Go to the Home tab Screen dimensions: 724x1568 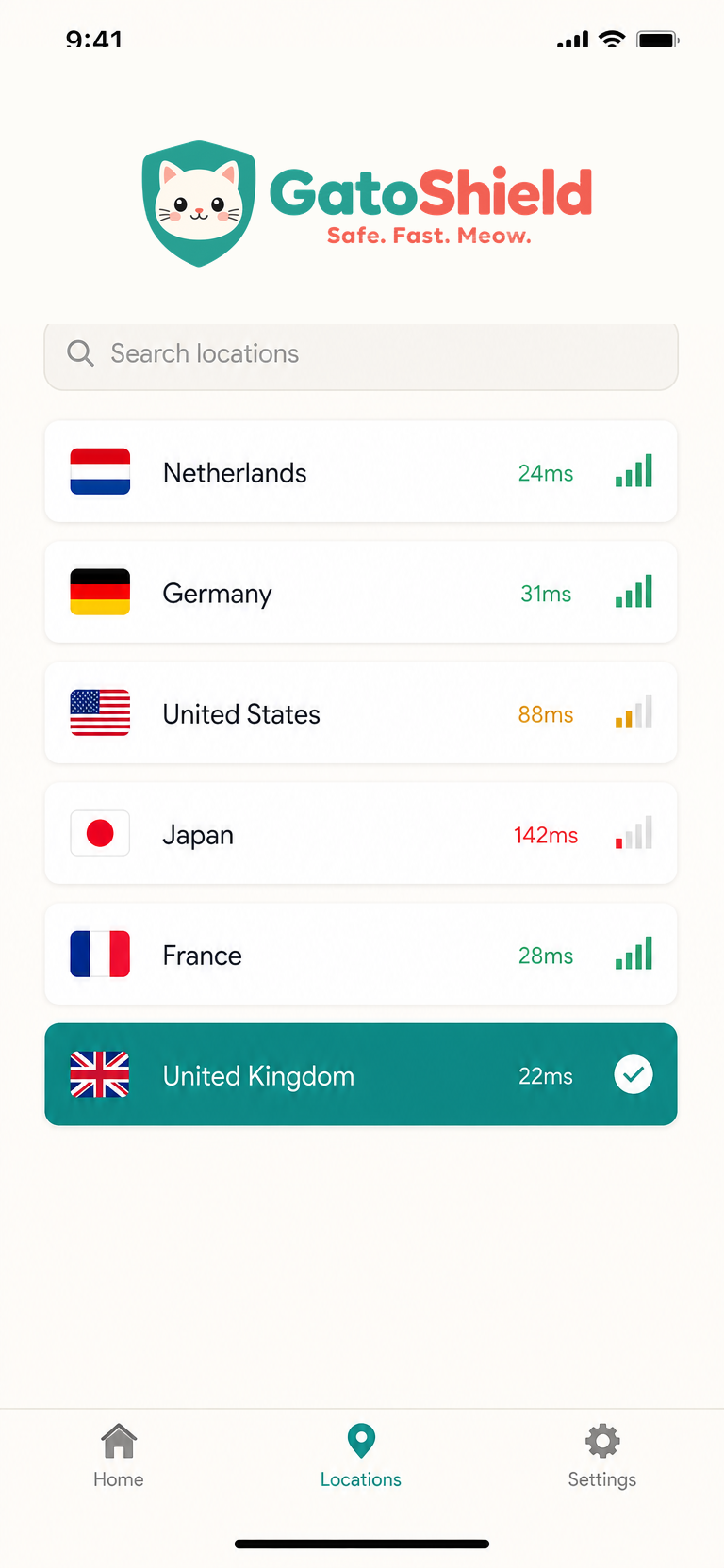119,1457
